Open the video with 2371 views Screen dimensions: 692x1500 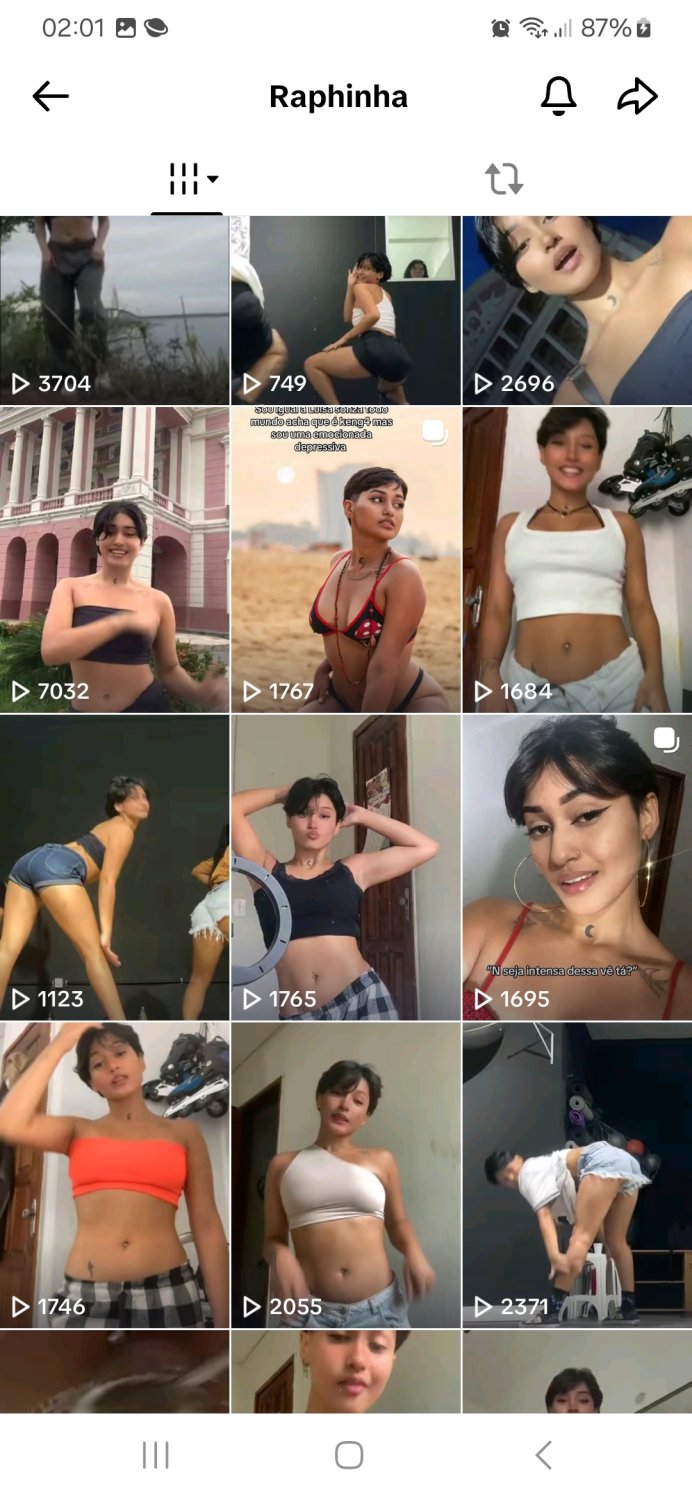click(577, 1174)
